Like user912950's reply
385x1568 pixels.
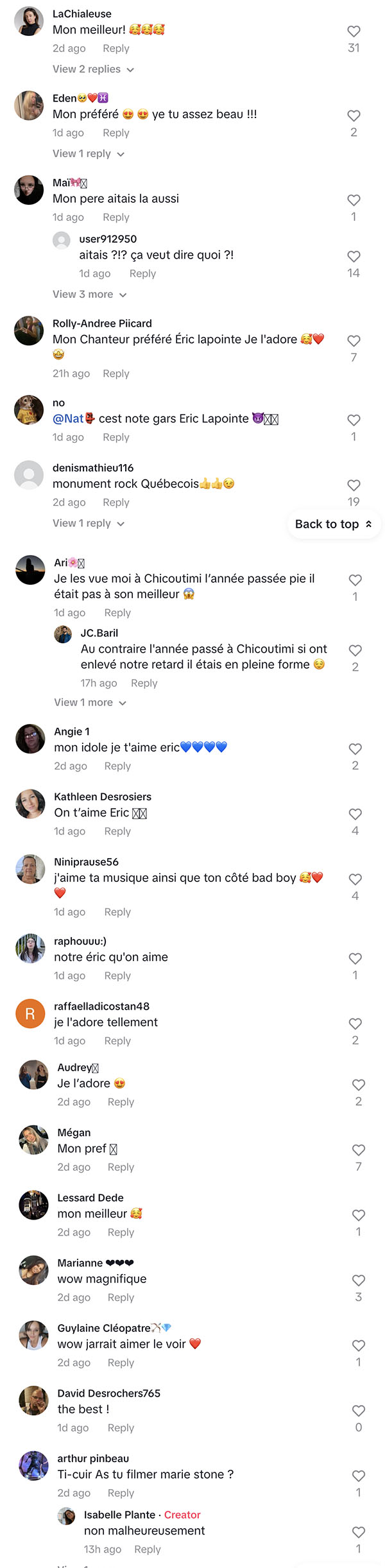point(354,256)
